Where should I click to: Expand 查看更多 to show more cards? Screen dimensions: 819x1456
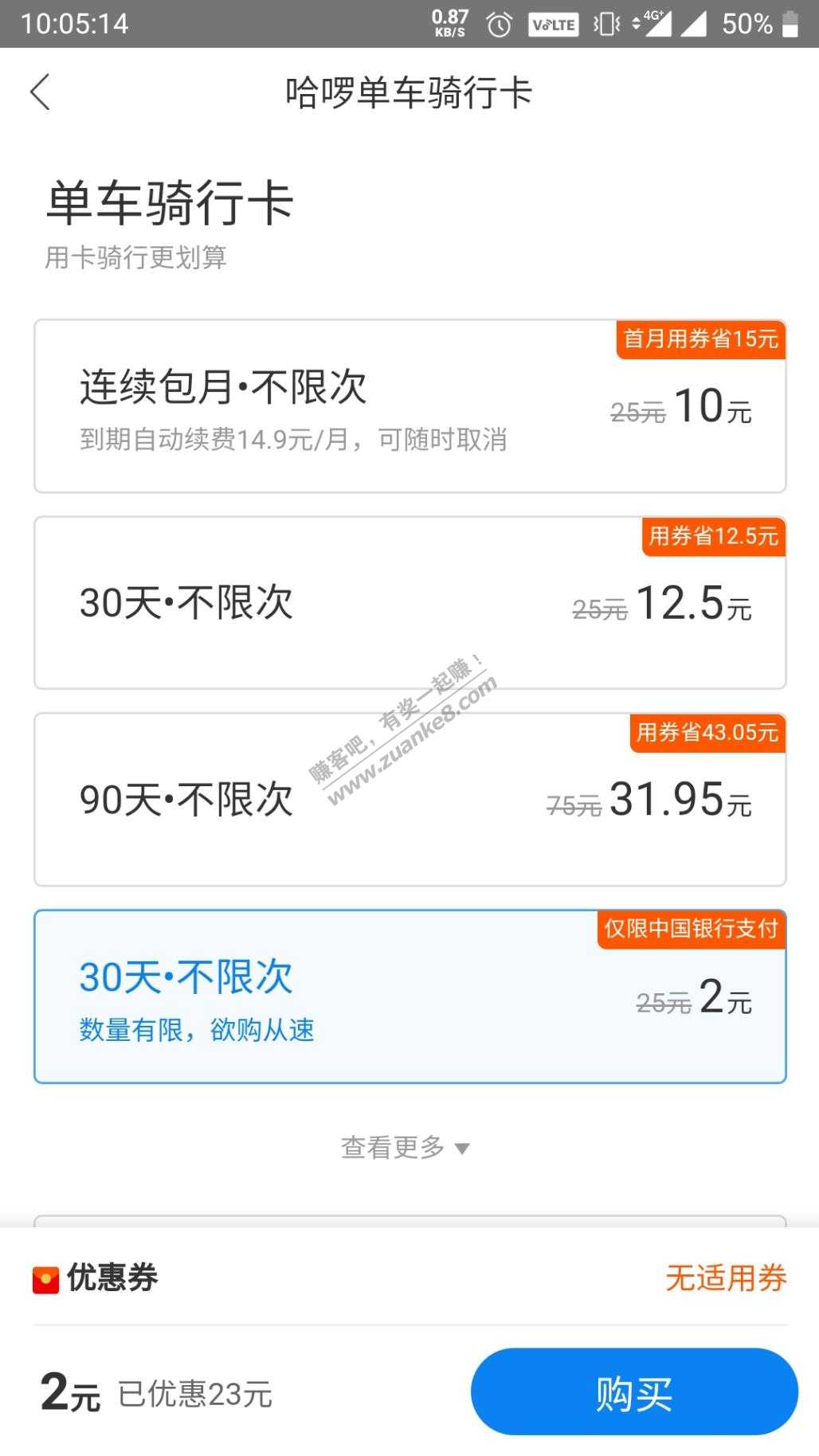pyautogui.click(x=405, y=1148)
